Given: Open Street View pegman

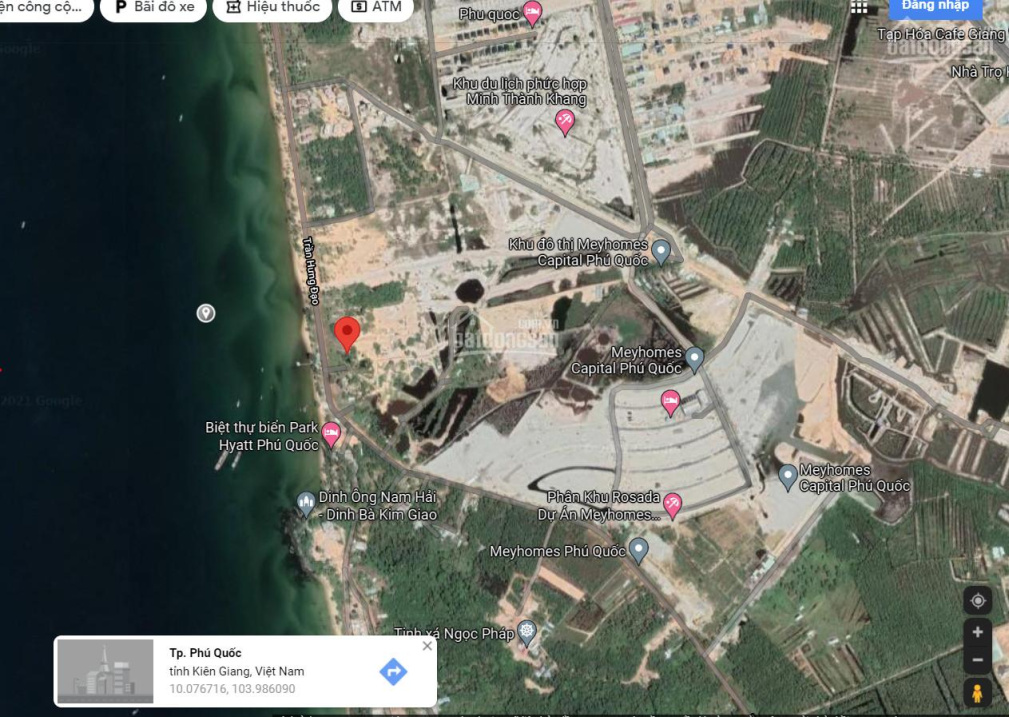Looking at the screenshot, I should (x=977, y=692).
